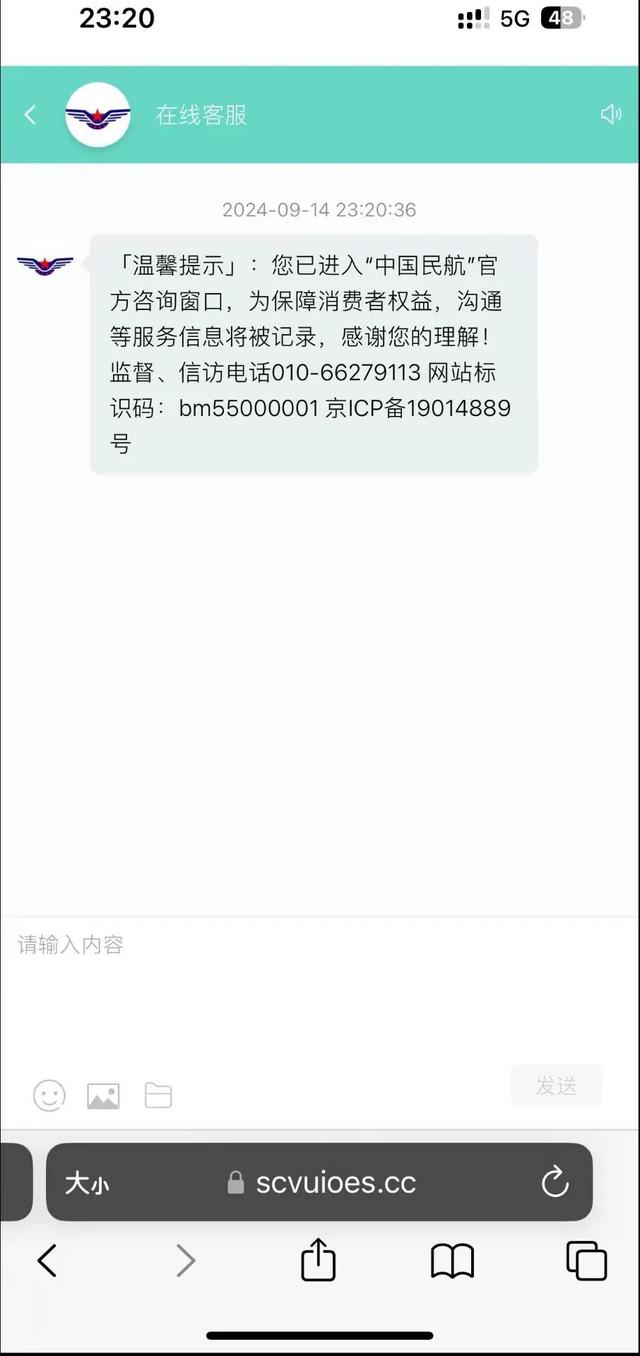Open Safari's 大小 page settings
The height and width of the screenshot is (1356, 640).
coord(87,1184)
